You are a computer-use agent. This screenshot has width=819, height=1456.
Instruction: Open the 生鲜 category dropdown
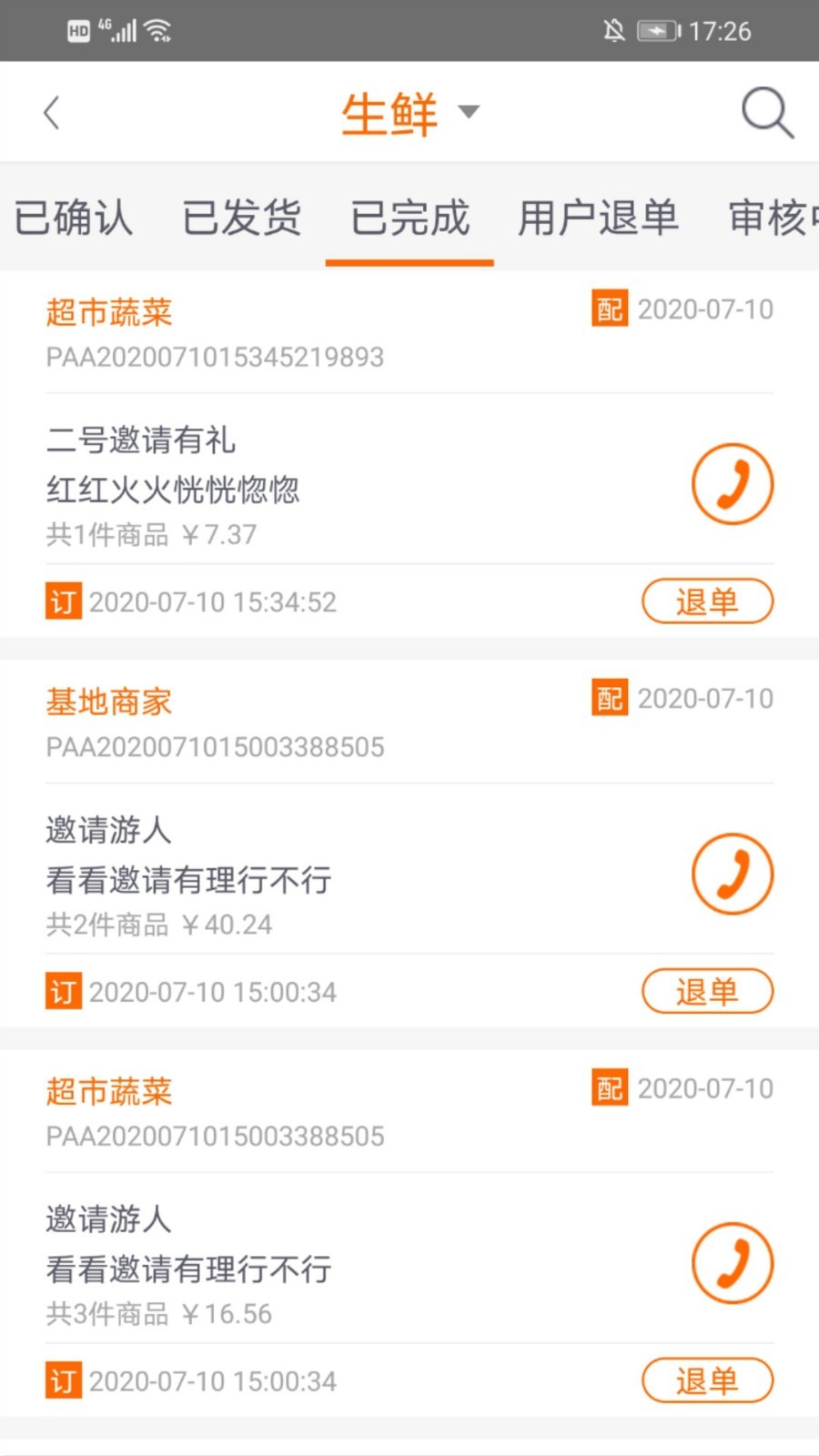click(409, 113)
